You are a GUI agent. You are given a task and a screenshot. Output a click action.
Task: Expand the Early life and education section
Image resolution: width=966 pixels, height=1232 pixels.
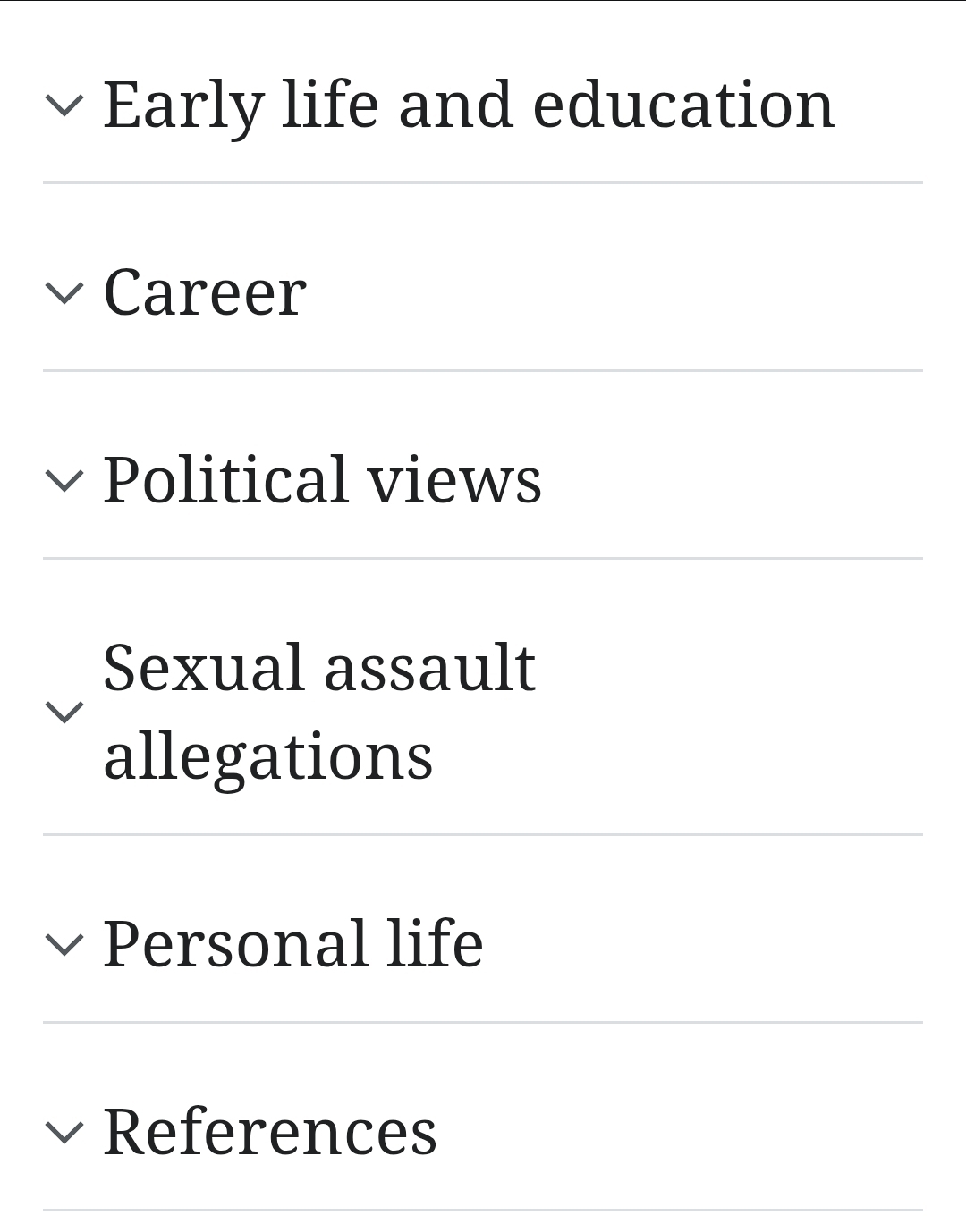point(468,105)
